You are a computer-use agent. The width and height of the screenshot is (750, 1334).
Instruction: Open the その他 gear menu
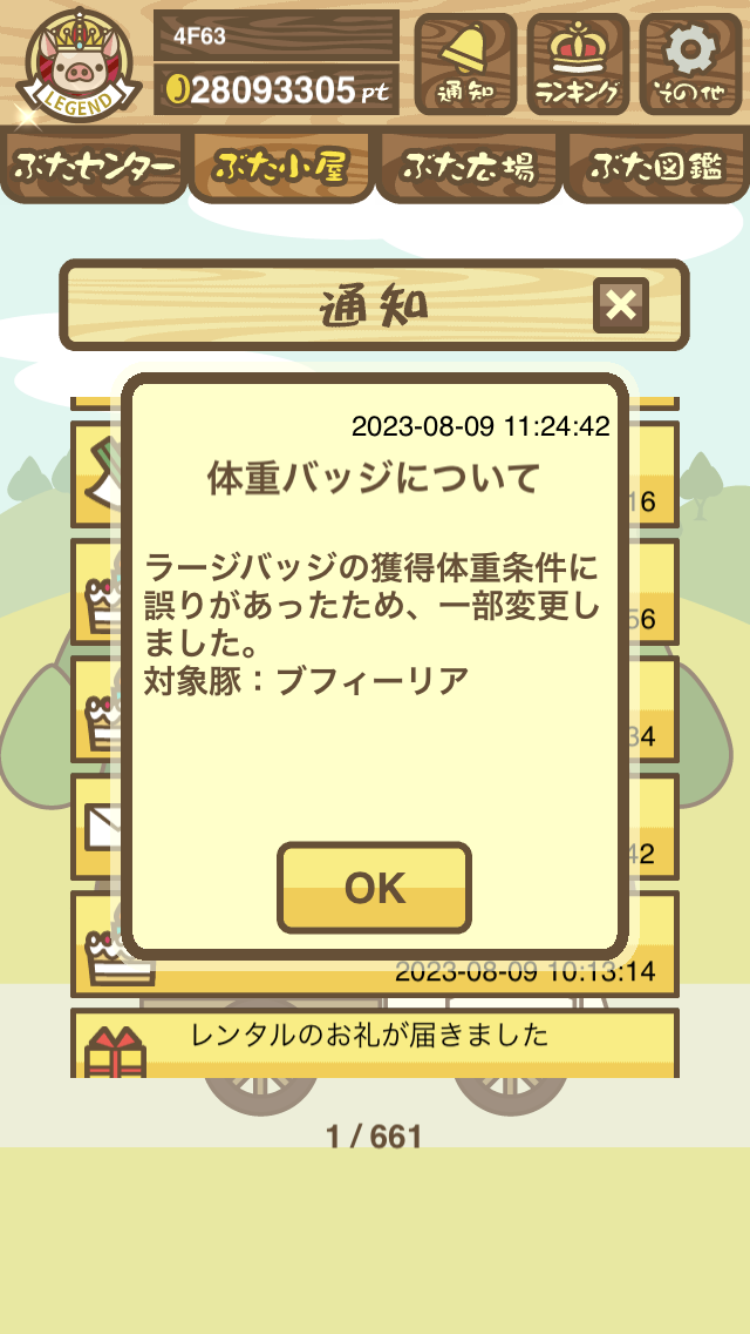pyautogui.click(x=691, y=64)
